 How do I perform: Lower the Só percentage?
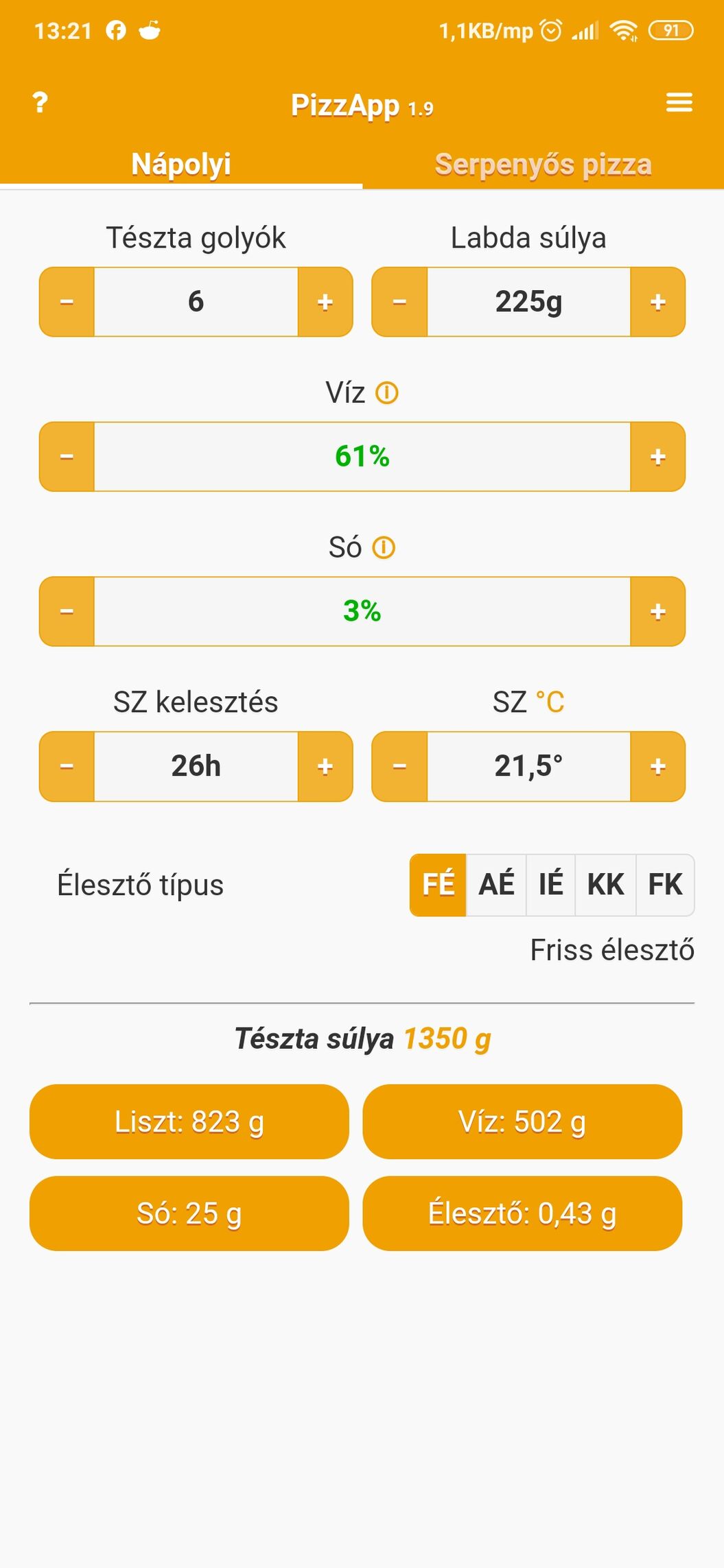pyautogui.click(x=67, y=611)
